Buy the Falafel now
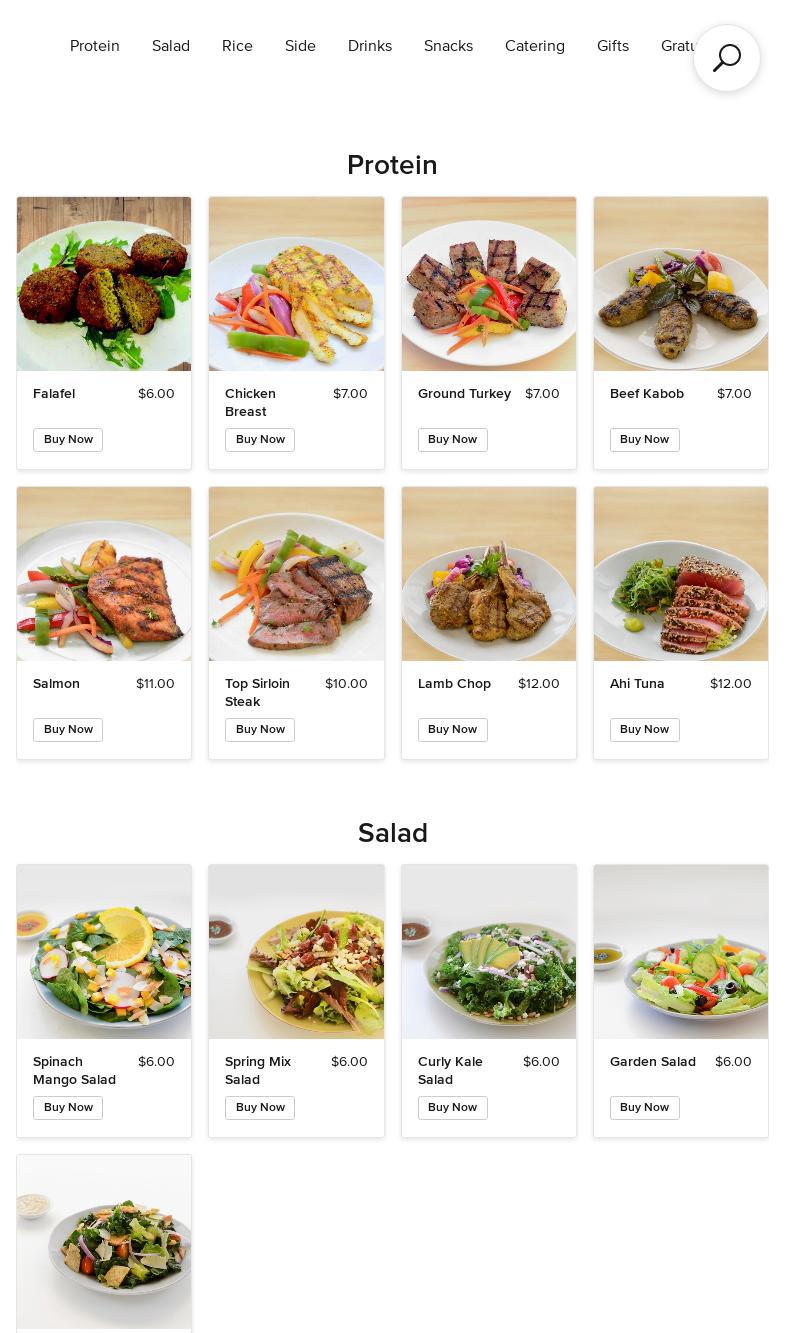The image size is (785, 1333). 68,440
